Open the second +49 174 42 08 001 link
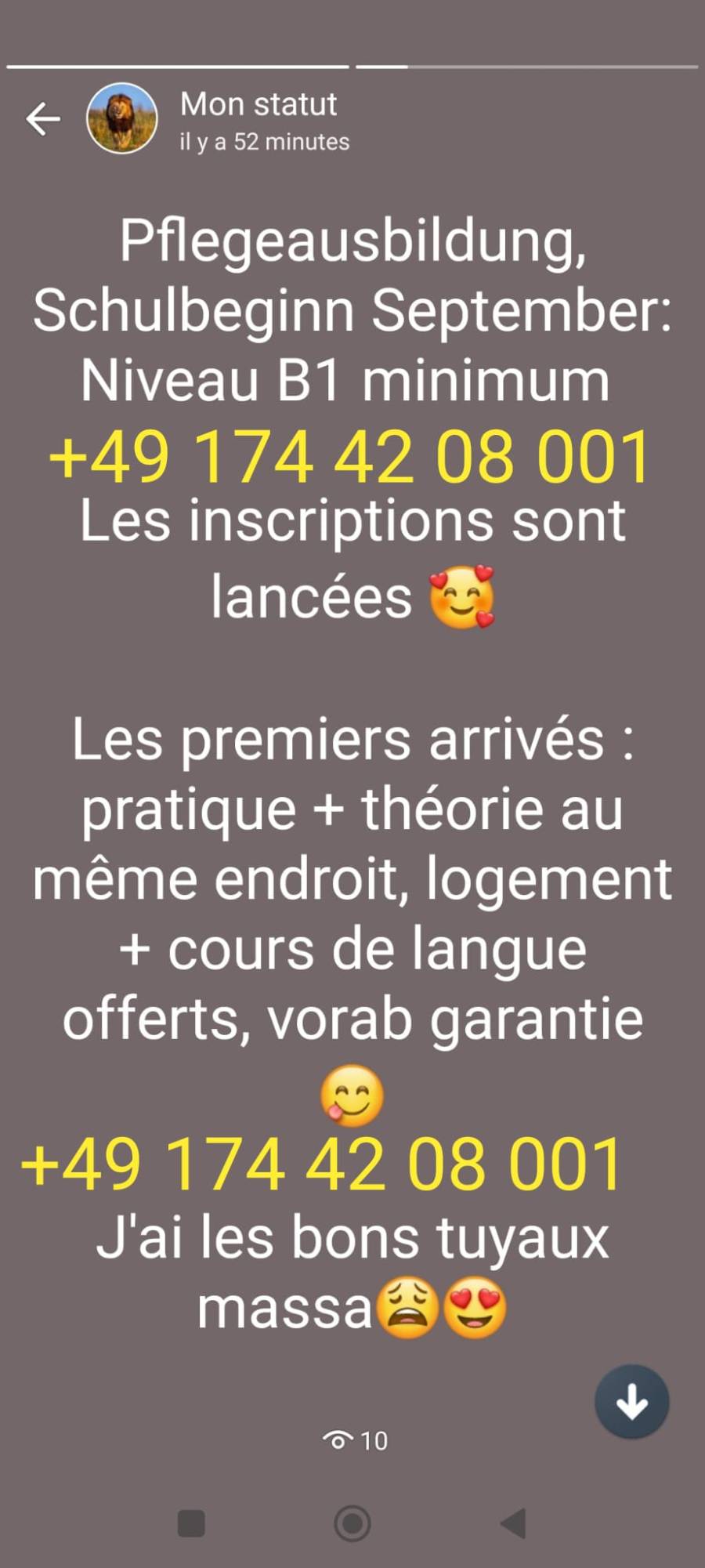 [x=321, y=1165]
